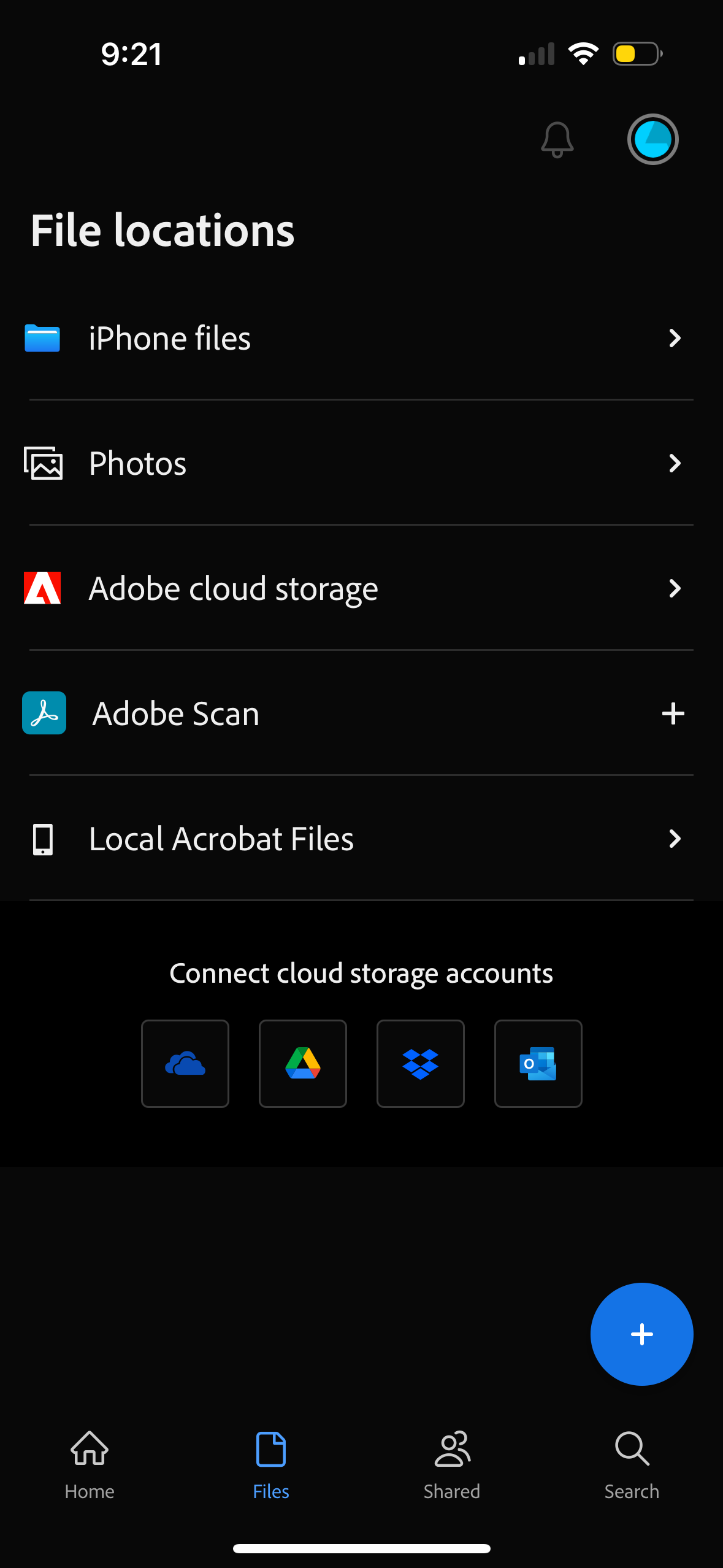Image resolution: width=723 pixels, height=1568 pixels.
Task: Open your profile avatar
Action: coord(652,139)
